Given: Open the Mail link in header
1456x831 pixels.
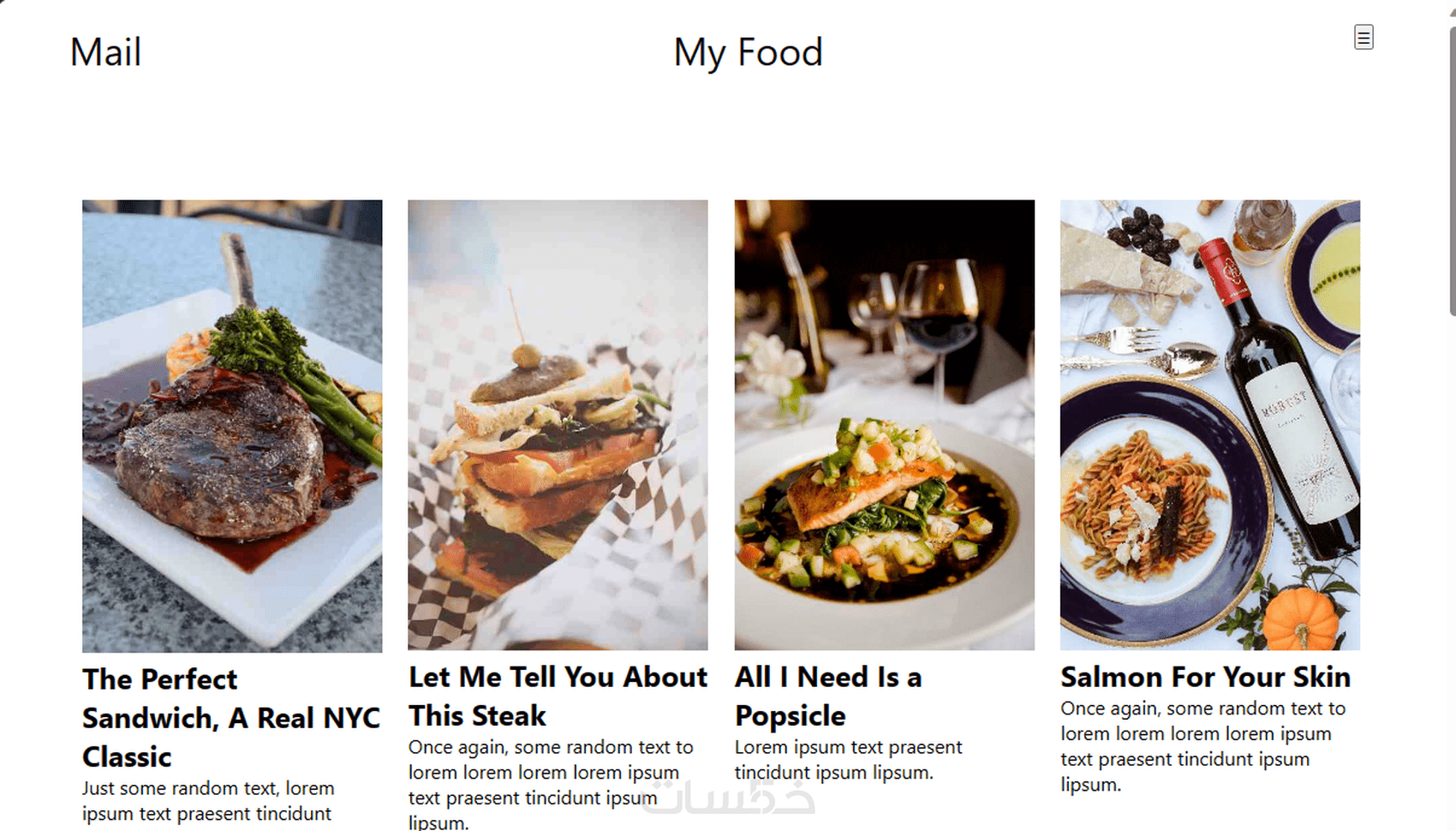Looking at the screenshot, I should (x=105, y=52).
